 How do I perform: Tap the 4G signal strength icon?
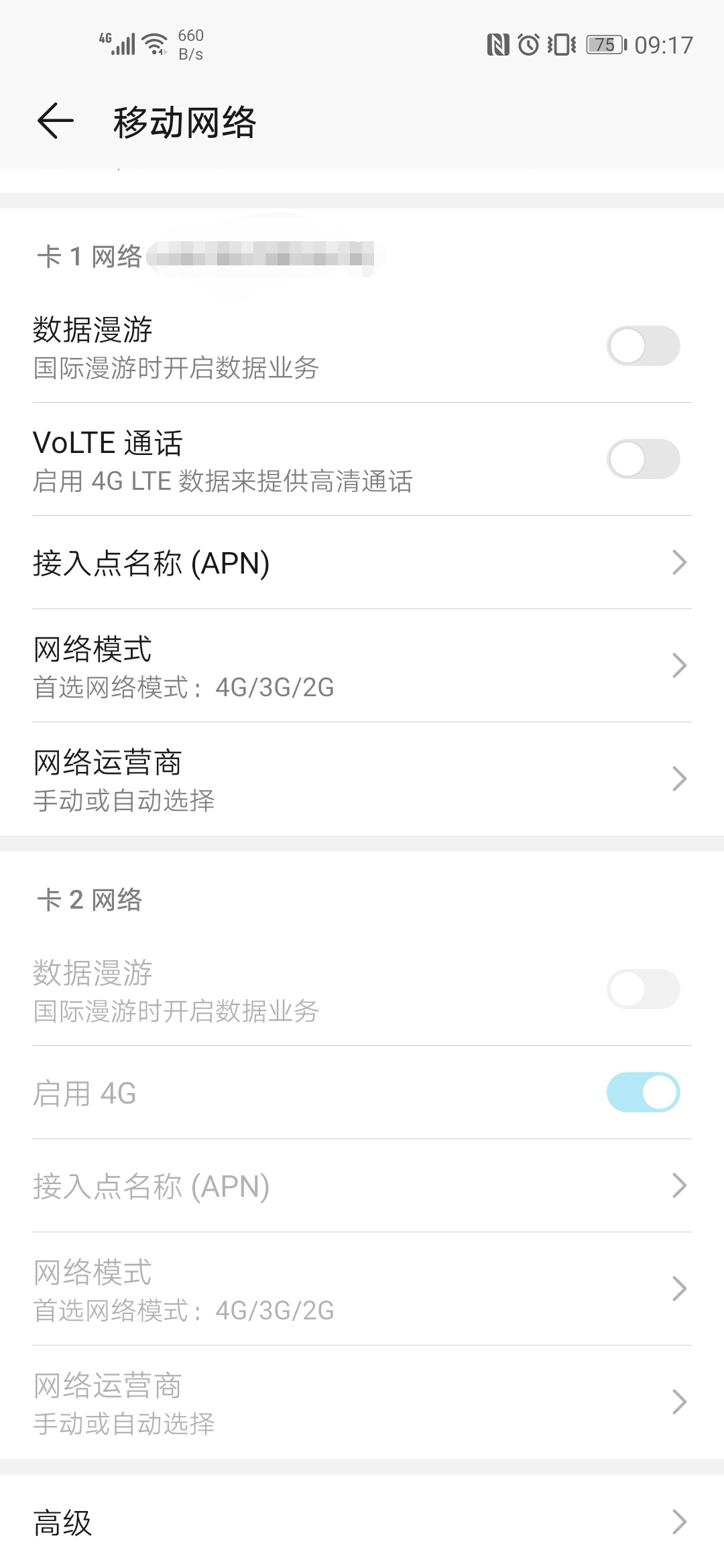coord(121,42)
